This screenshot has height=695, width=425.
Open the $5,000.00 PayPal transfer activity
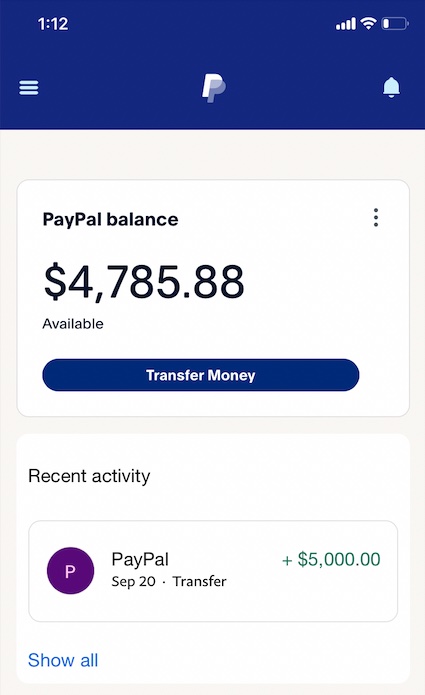[x=213, y=571]
